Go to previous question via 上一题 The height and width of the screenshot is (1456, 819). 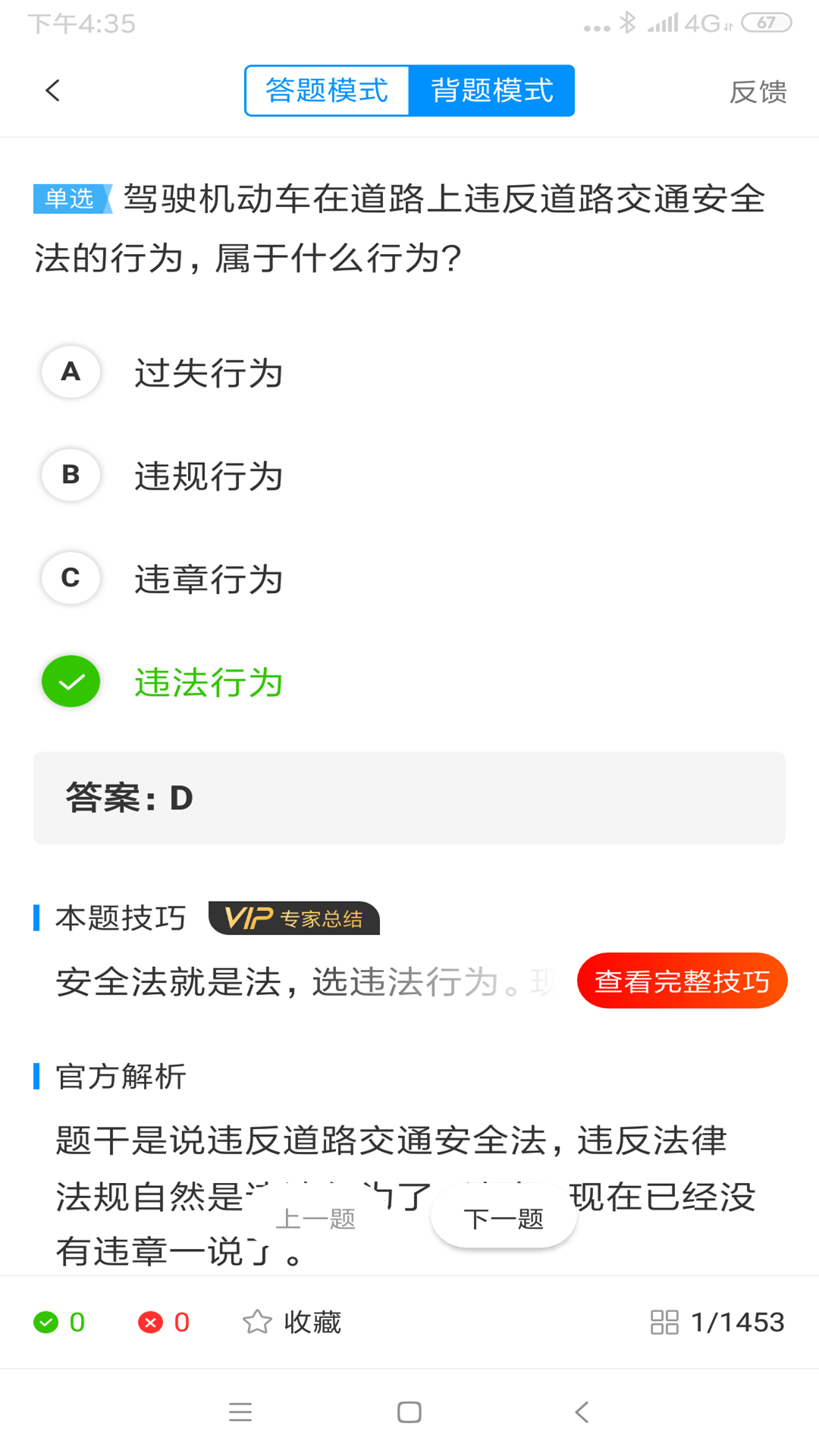318,1216
